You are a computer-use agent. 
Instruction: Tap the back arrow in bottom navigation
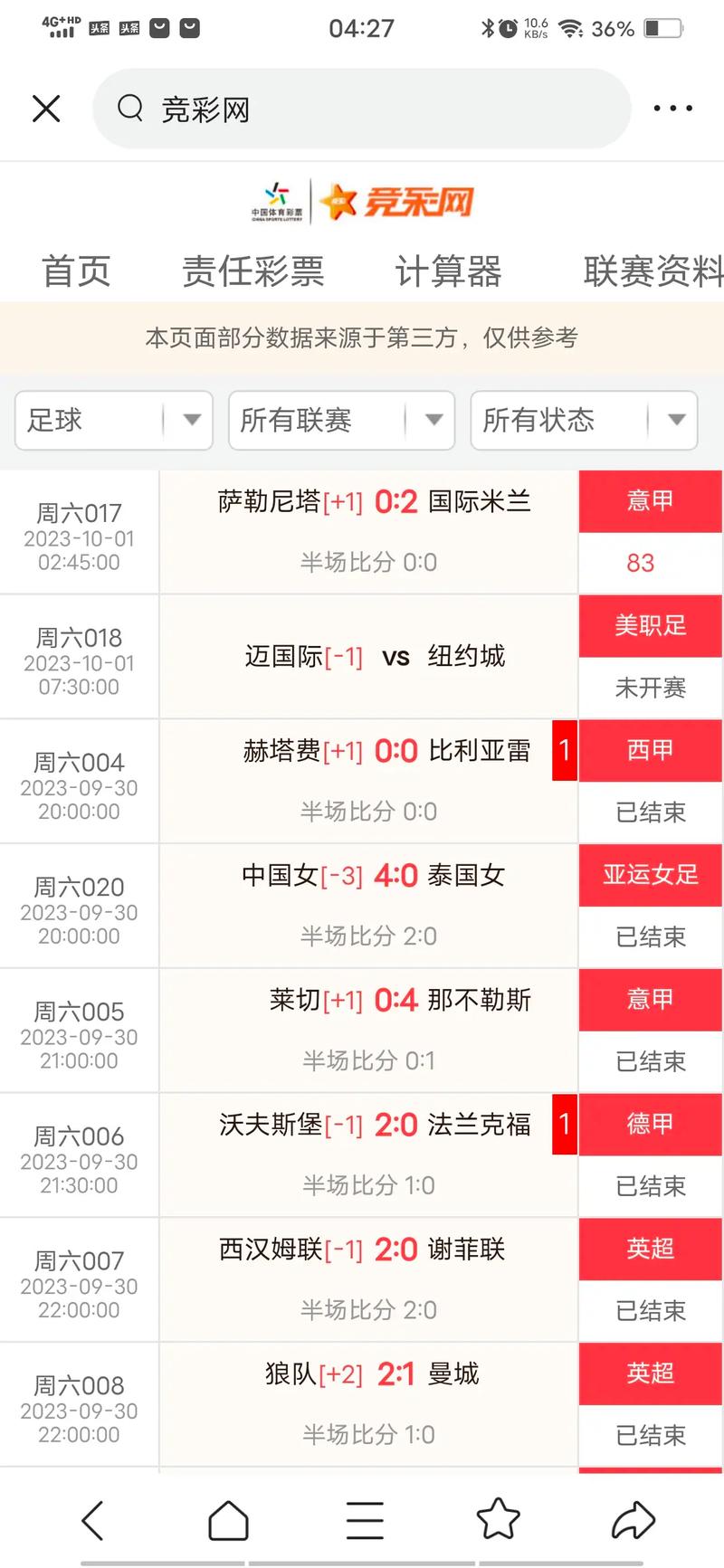(91, 1520)
